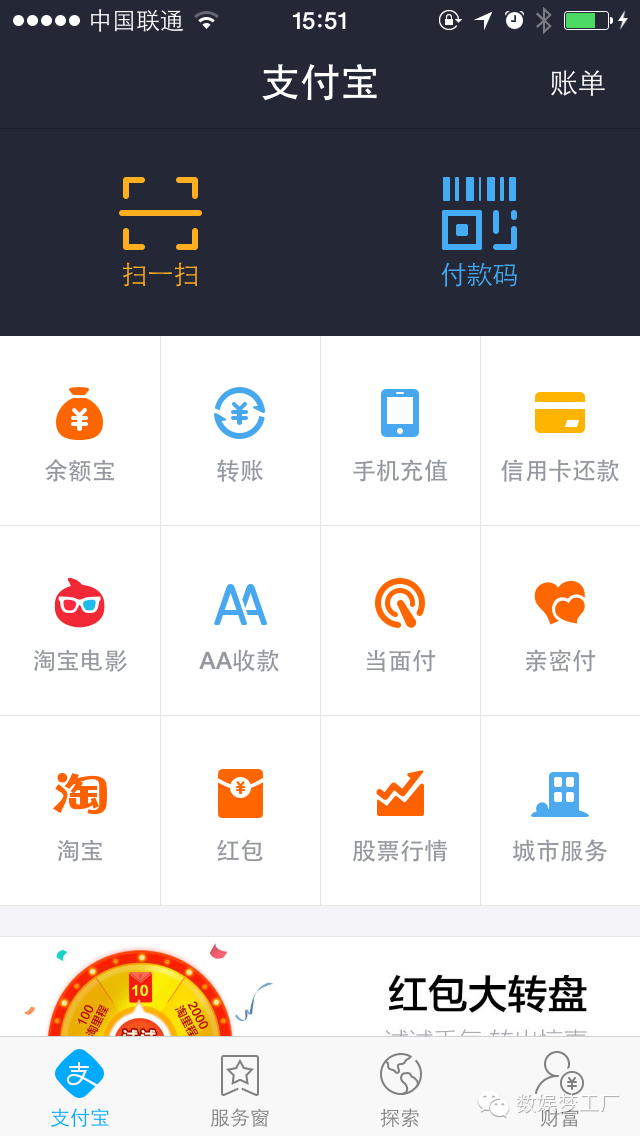Image resolution: width=640 pixels, height=1136 pixels.
Task: View 股票行情 stock quotes
Action: (400, 812)
